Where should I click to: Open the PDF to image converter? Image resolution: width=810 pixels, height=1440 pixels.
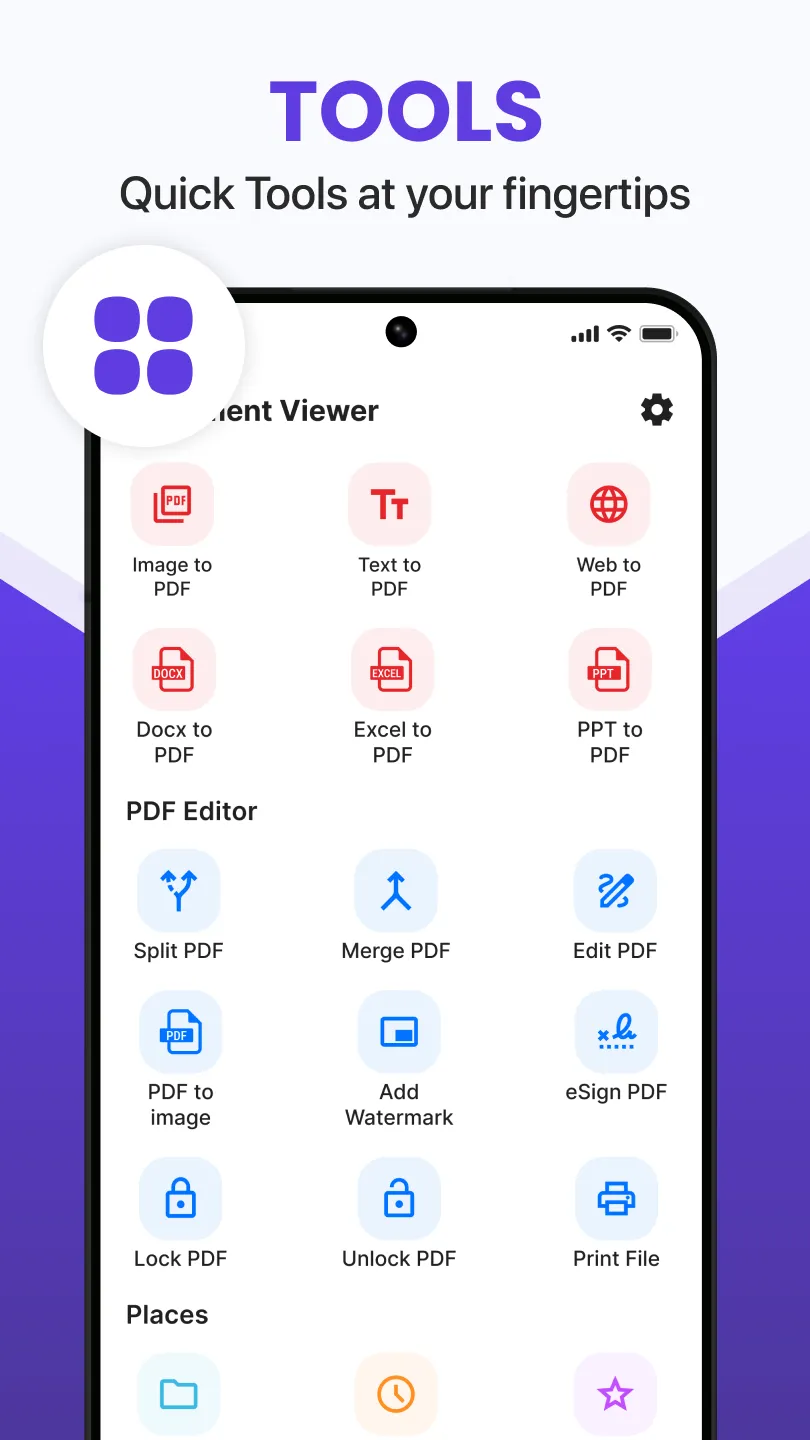point(178,1032)
